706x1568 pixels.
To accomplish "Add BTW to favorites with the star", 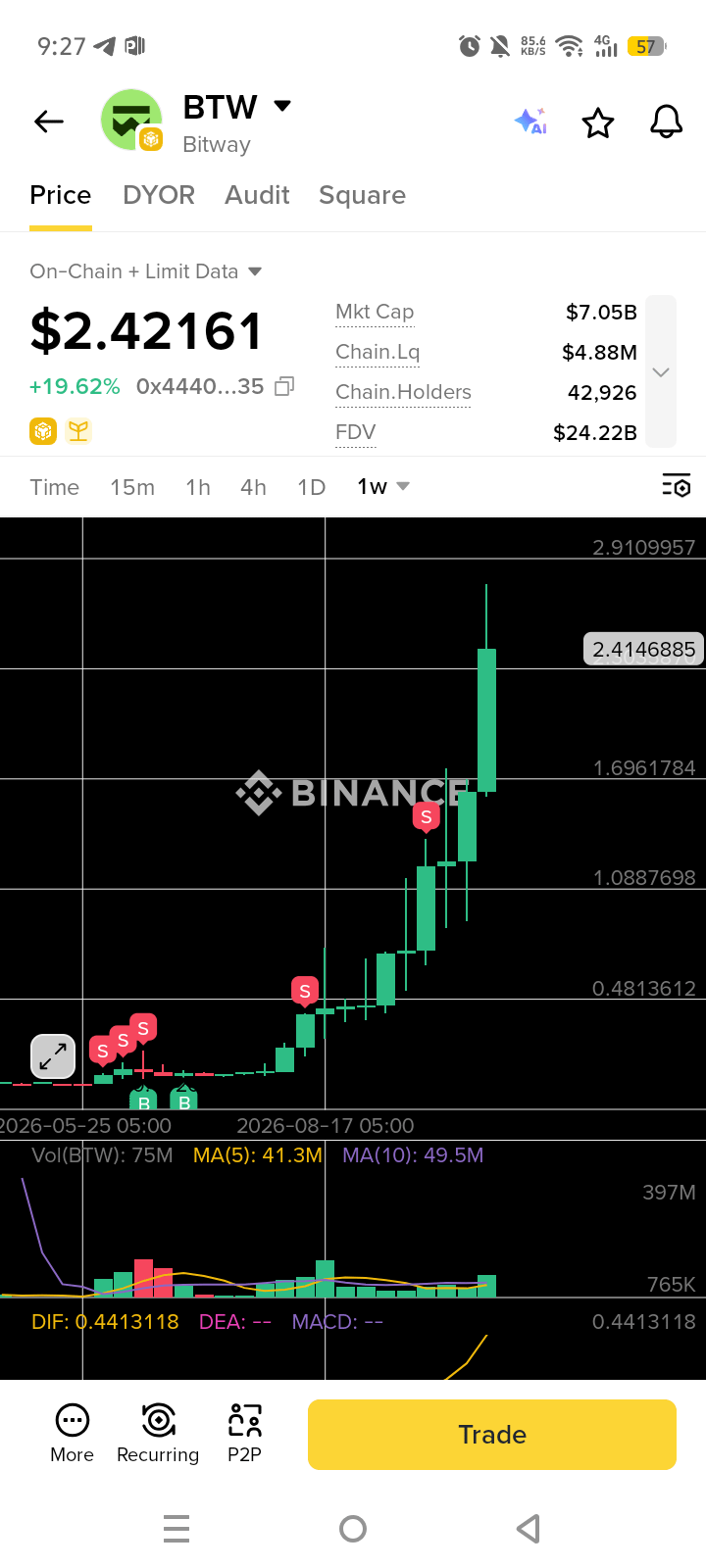I will point(598,123).
